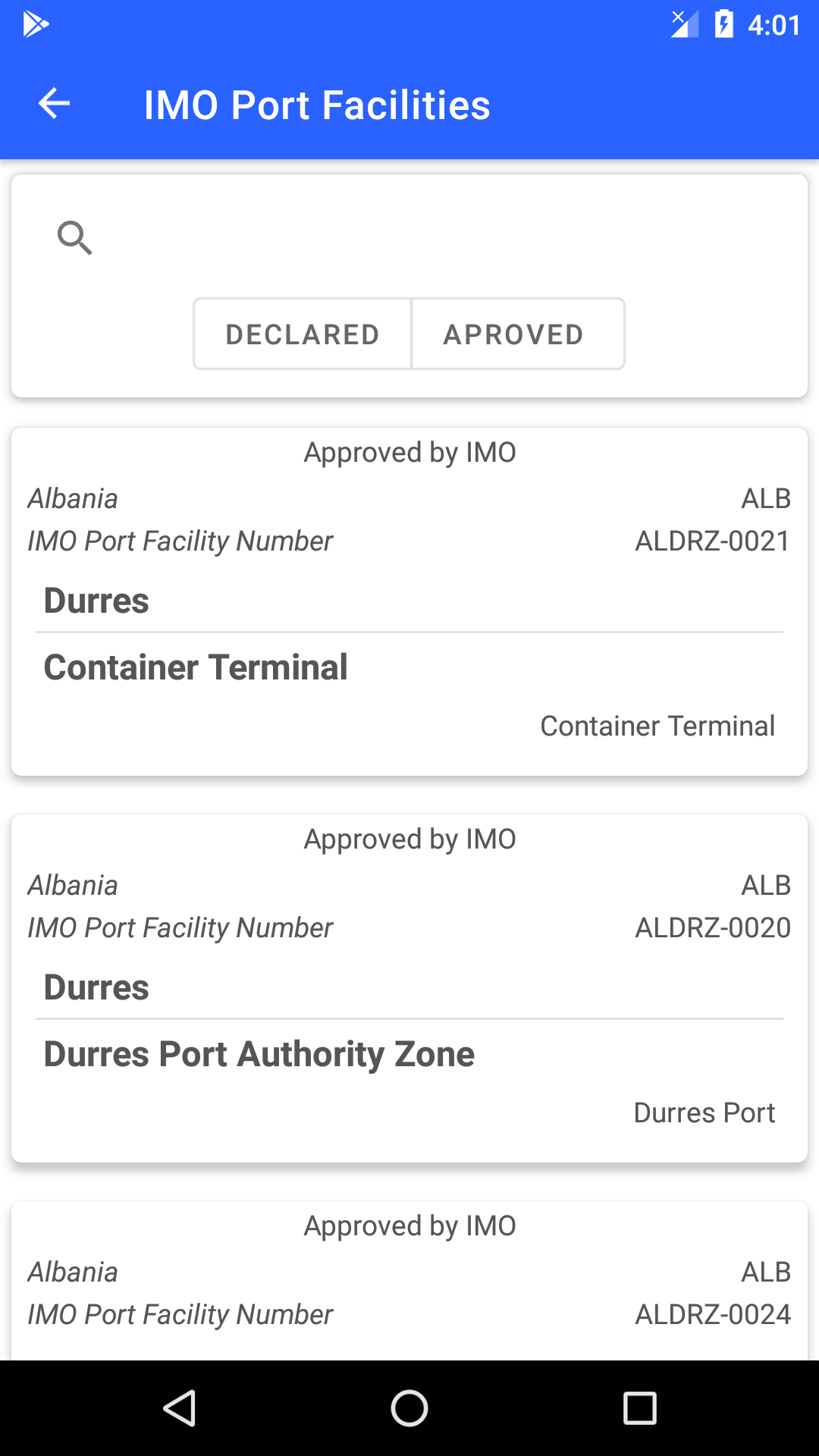Tap the search magnifier field
The image size is (819, 1456).
coord(409,238)
